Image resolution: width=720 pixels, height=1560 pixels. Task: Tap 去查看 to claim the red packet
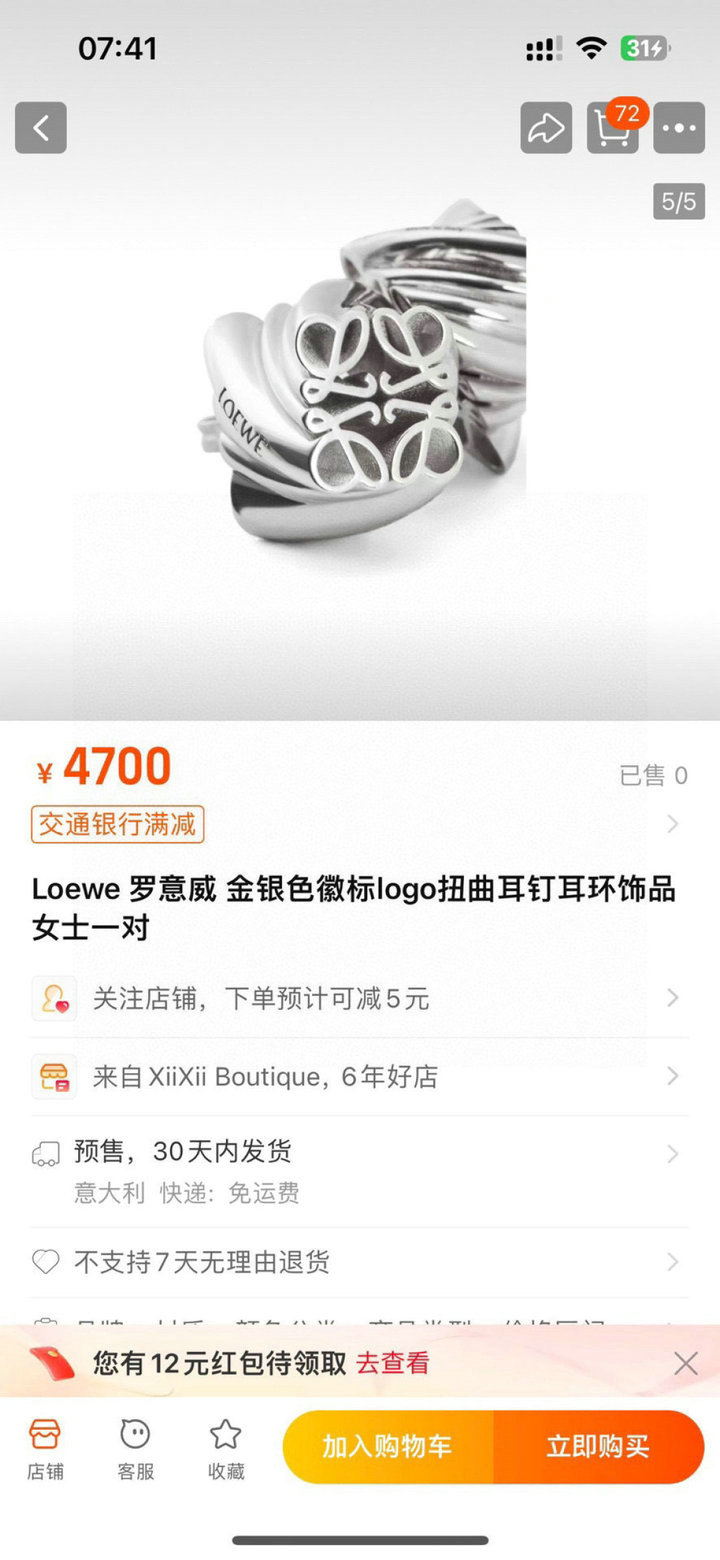(393, 1362)
